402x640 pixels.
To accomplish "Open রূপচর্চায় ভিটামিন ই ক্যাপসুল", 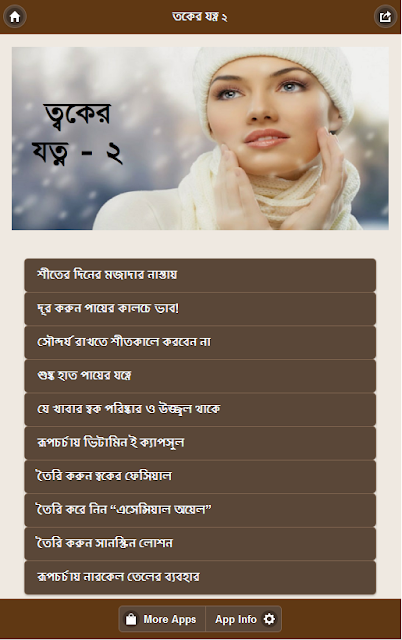I will click(200, 443).
